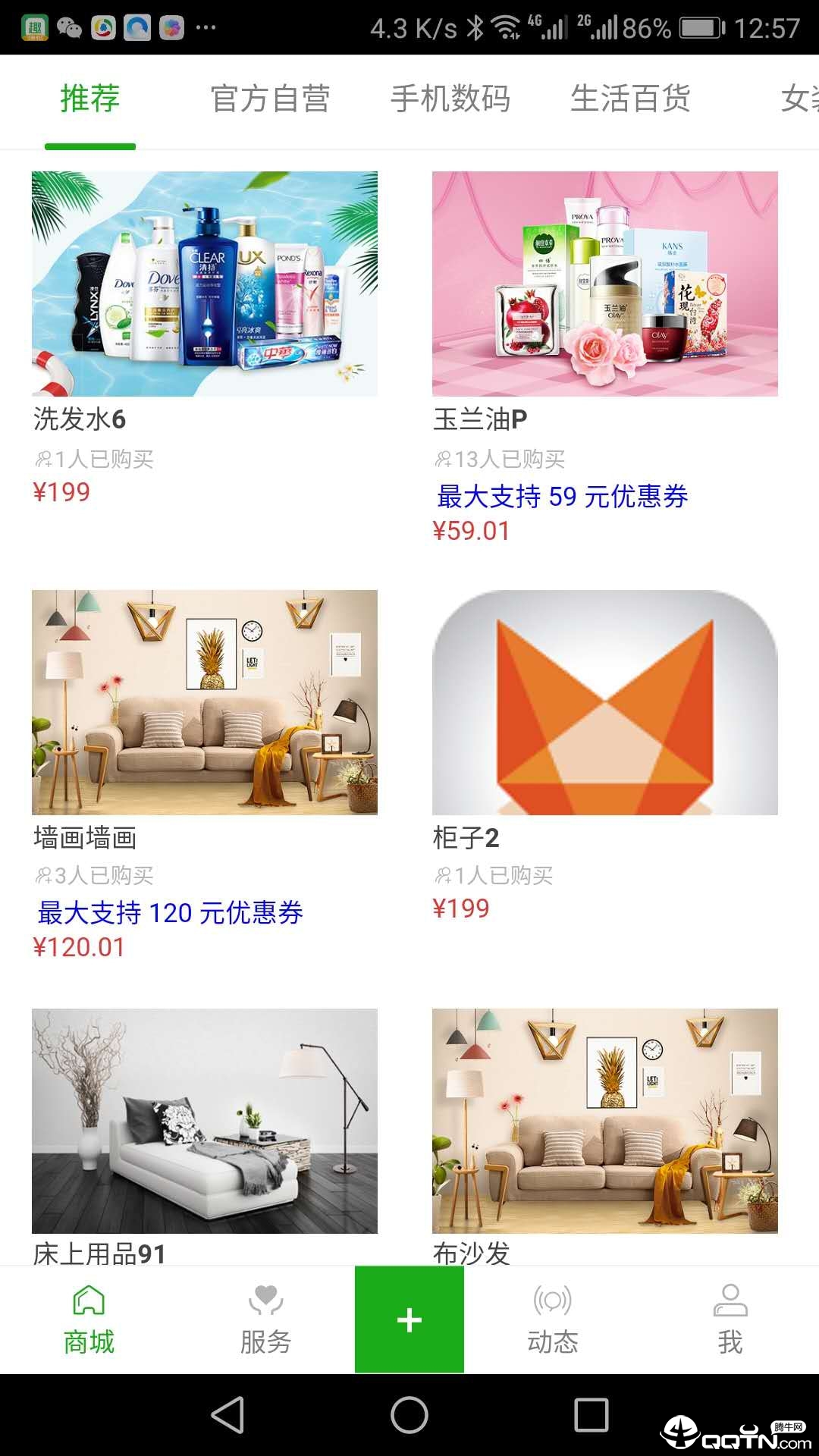This screenshot has width=819, height=1456.
Task: Tap the system home button
Action: tap(409, 1415)
